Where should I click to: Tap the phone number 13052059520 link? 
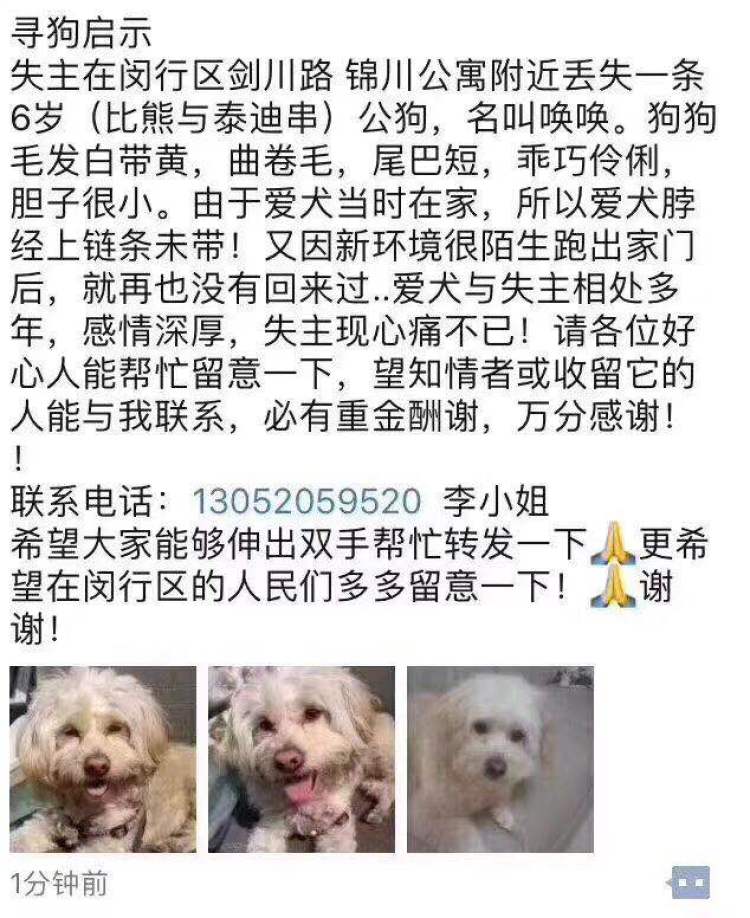point(307,499)
